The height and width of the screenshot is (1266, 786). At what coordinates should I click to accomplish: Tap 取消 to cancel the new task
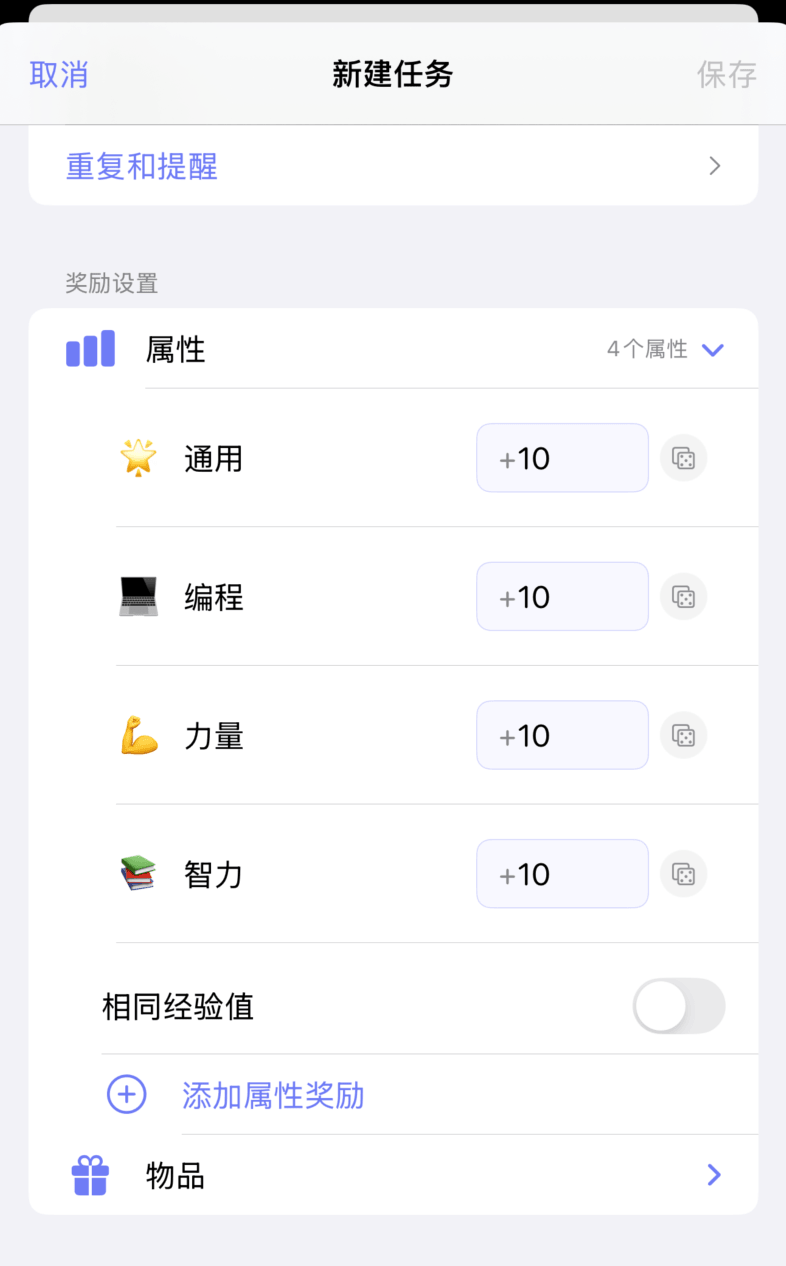[x=59, y=75]
